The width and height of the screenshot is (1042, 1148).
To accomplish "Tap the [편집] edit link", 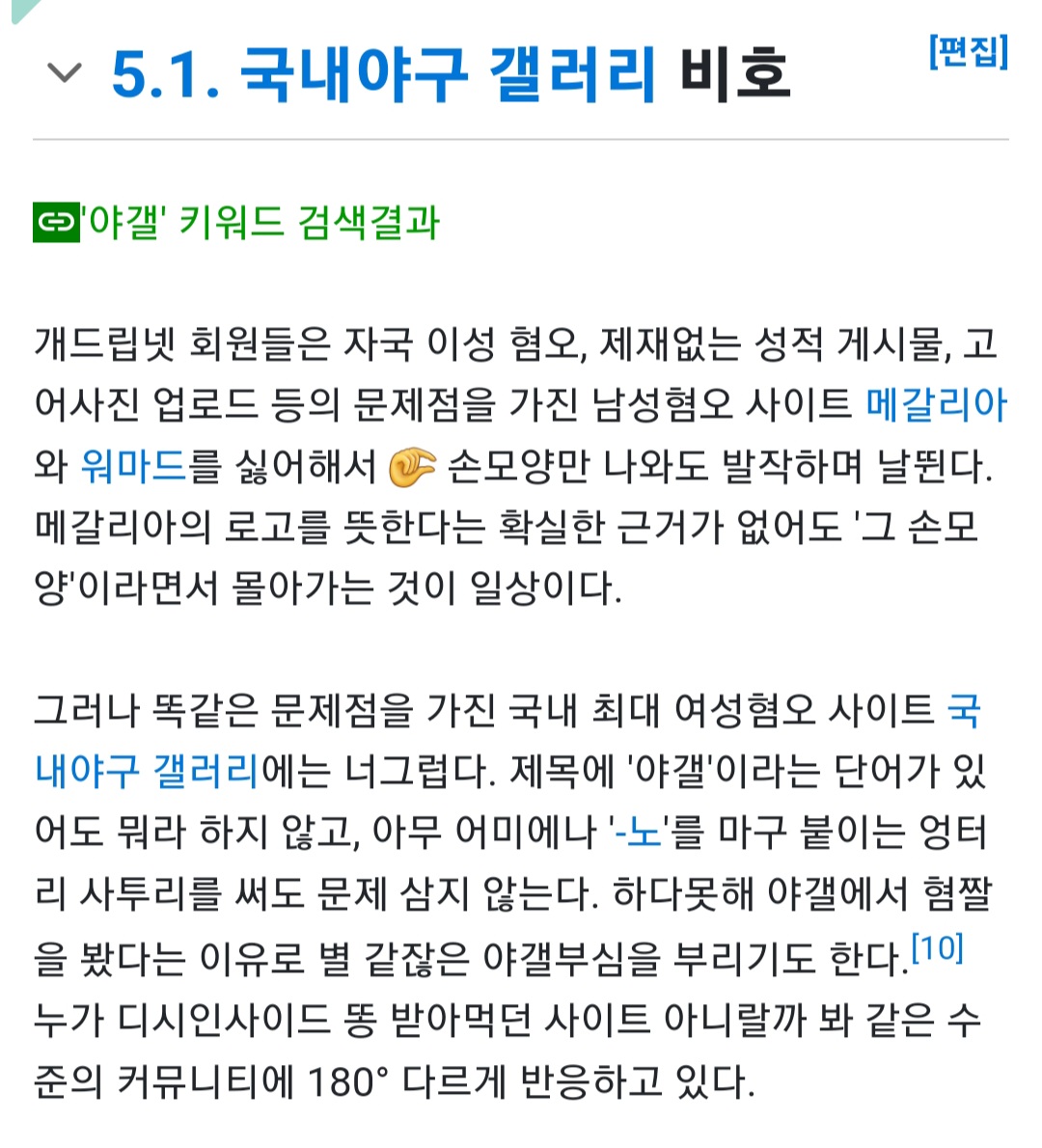I will [x=968, y=51].
